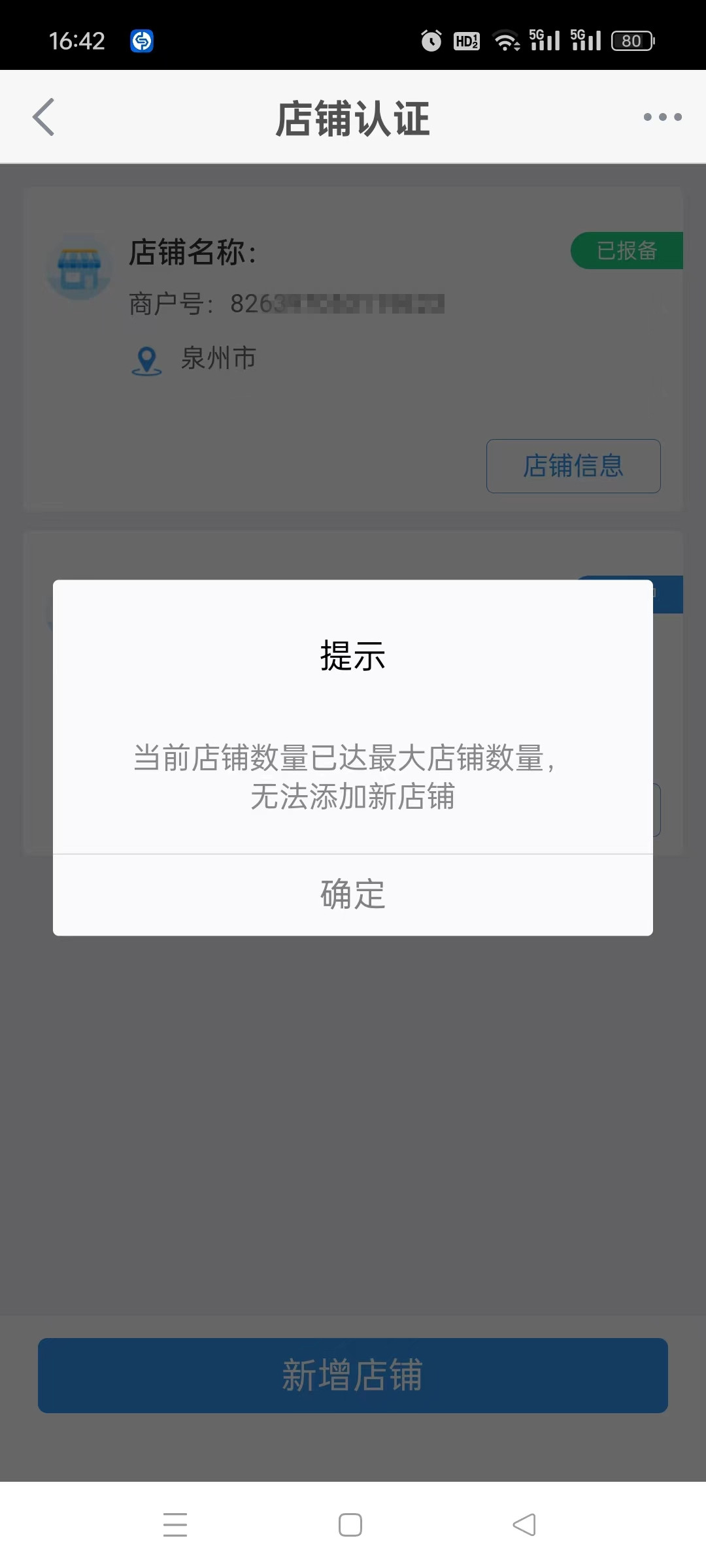Viewport: 706px width, 1568px height.
Task: Confirm the prompt dialog with 确定
Action: [x=352, y=894]
